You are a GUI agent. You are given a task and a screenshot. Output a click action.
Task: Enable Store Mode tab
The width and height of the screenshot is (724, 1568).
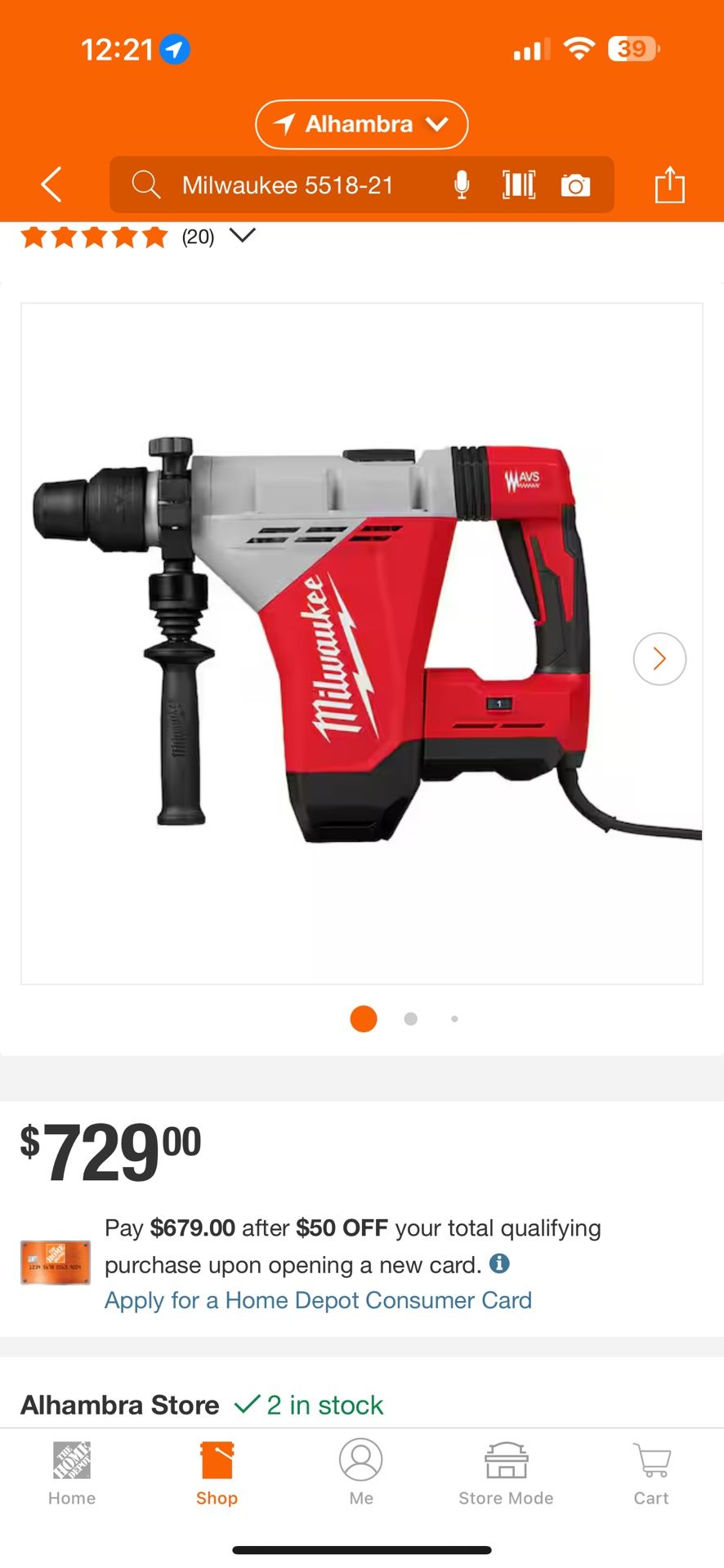tap(506, 1473)
